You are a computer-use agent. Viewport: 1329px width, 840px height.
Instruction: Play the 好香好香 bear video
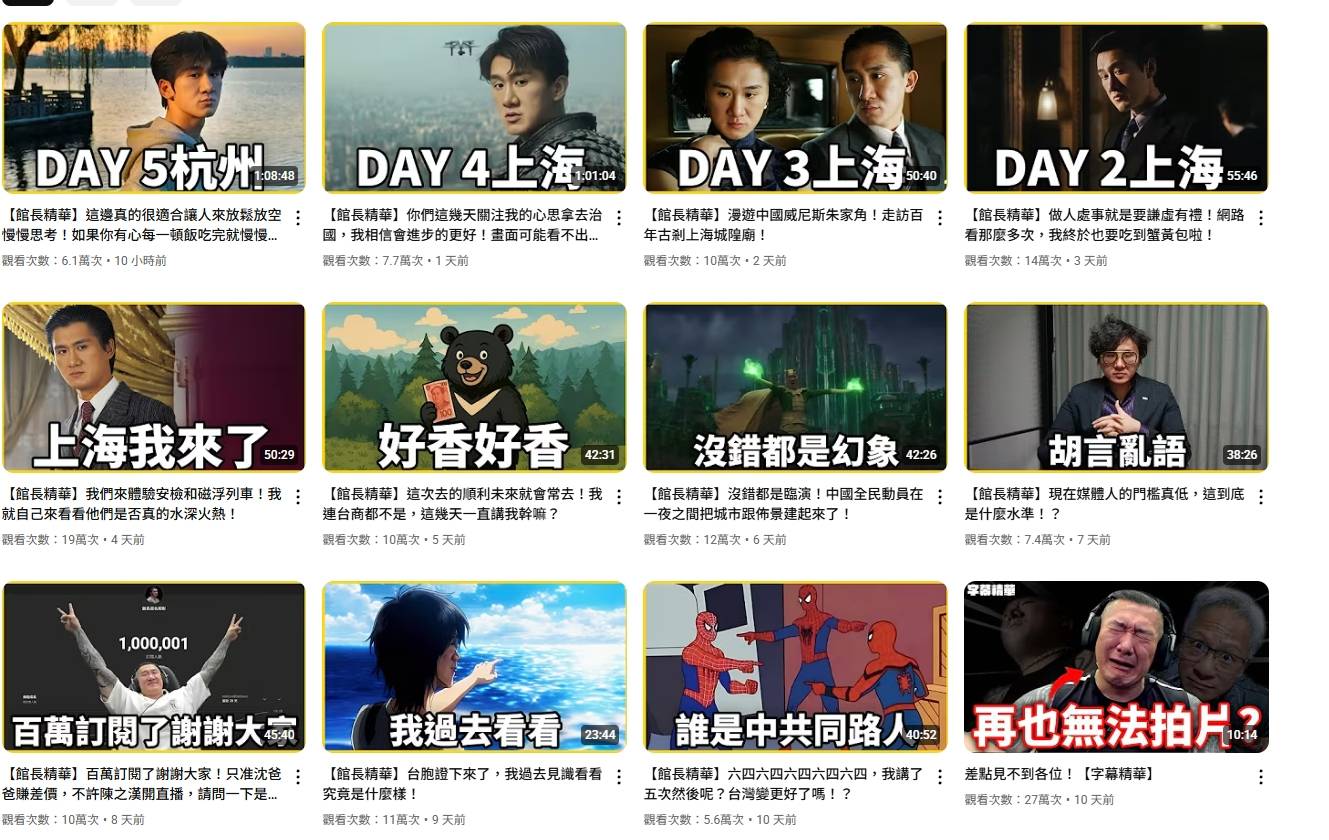[474, 387]
